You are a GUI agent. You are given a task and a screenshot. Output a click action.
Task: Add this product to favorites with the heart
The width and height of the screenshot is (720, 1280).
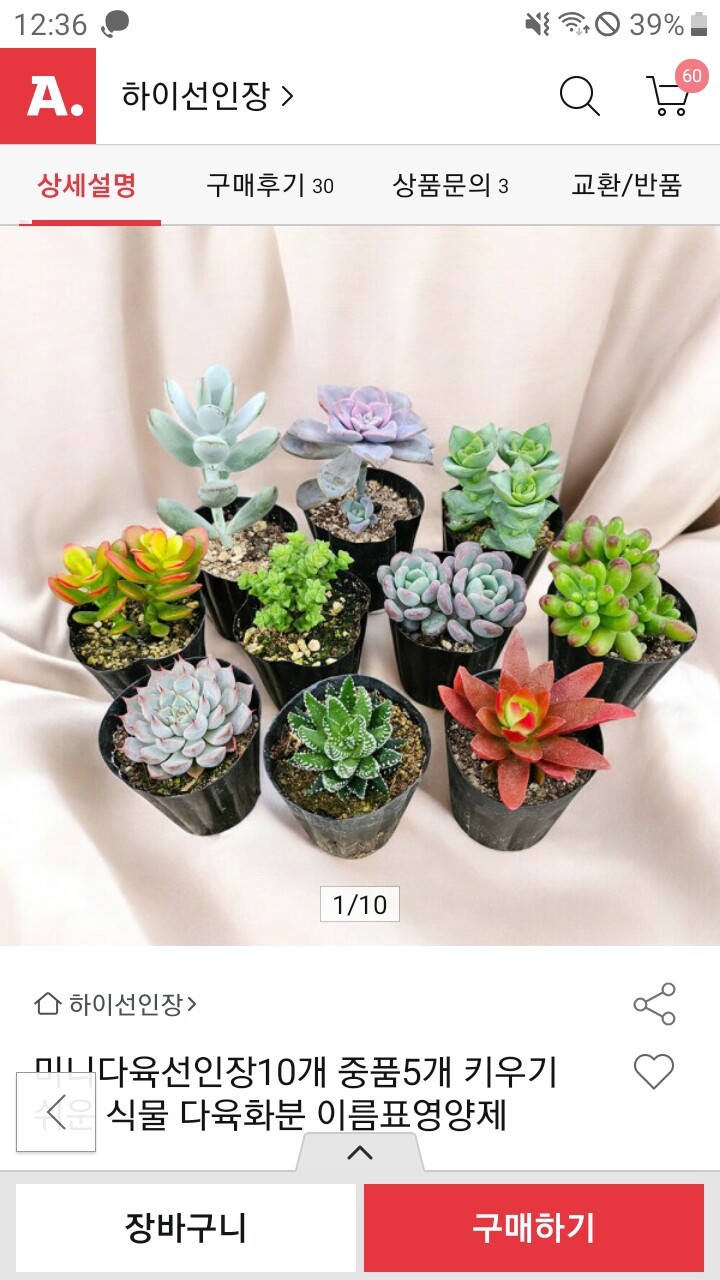pyautogui.click(x=653, y=1073)
